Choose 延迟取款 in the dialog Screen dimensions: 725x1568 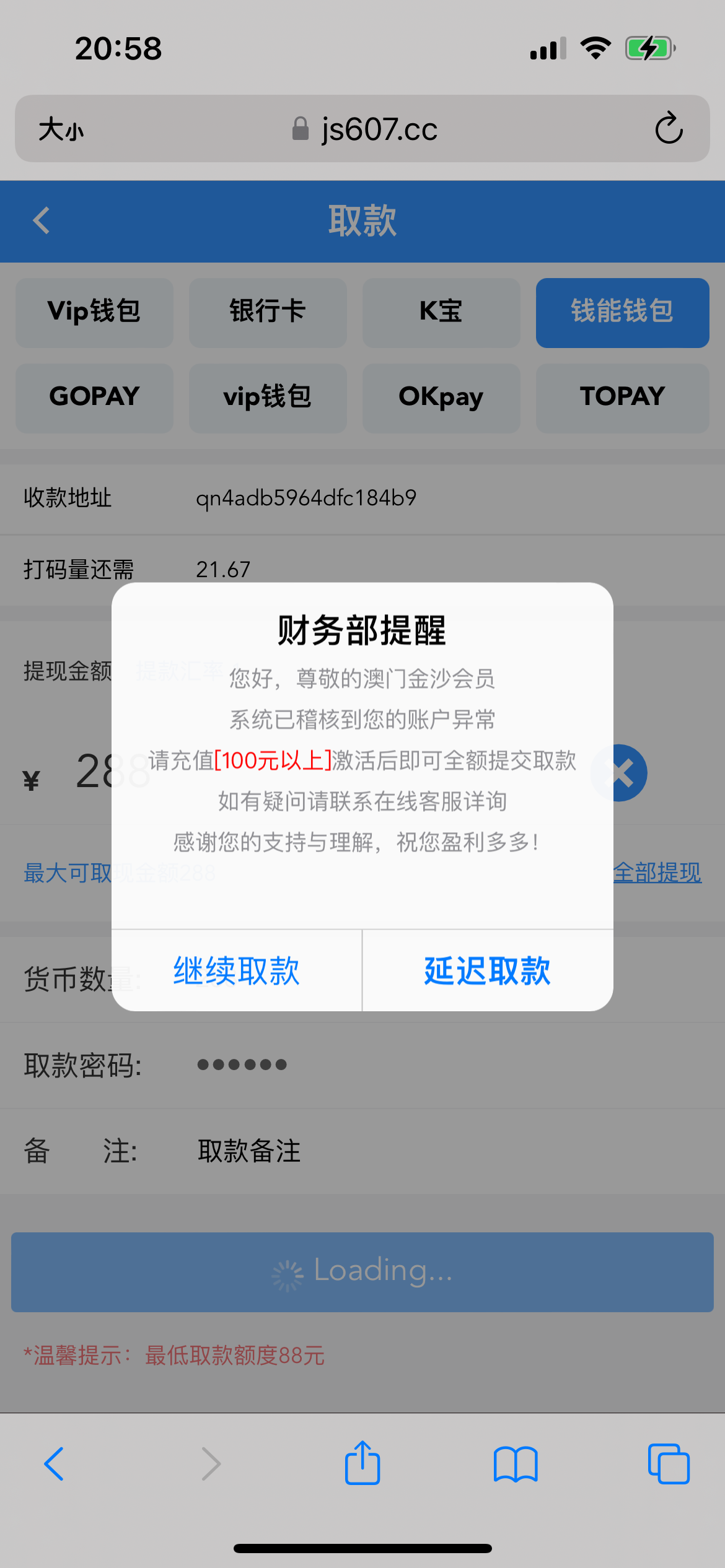(488, 970)
